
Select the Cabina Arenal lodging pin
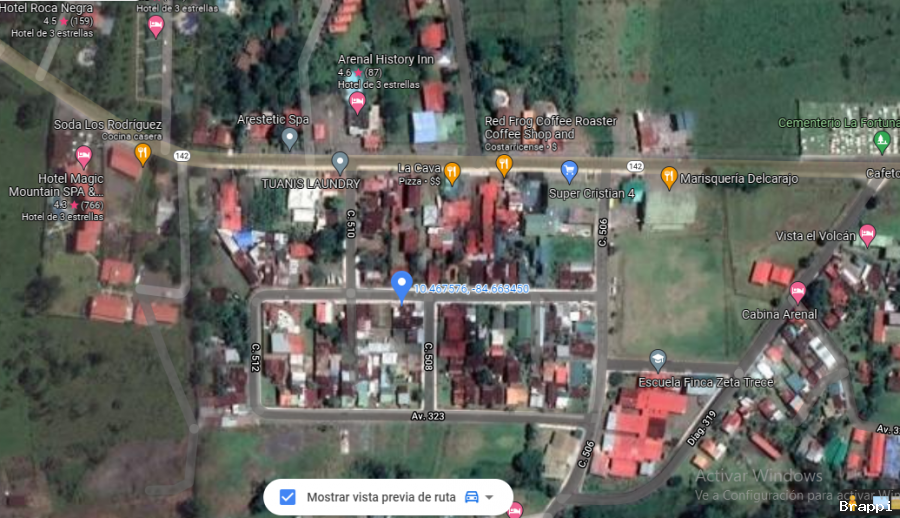point(798,292)
